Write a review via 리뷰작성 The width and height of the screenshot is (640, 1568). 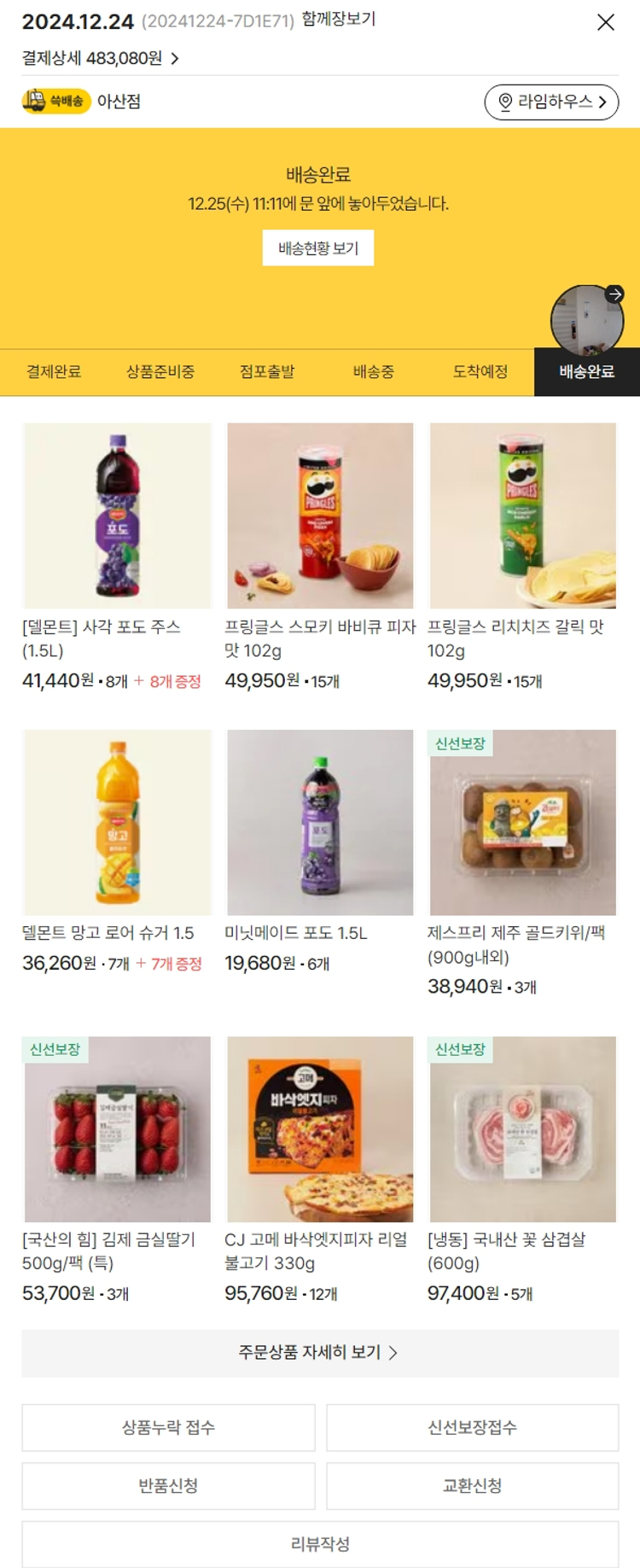[320, 1543]
